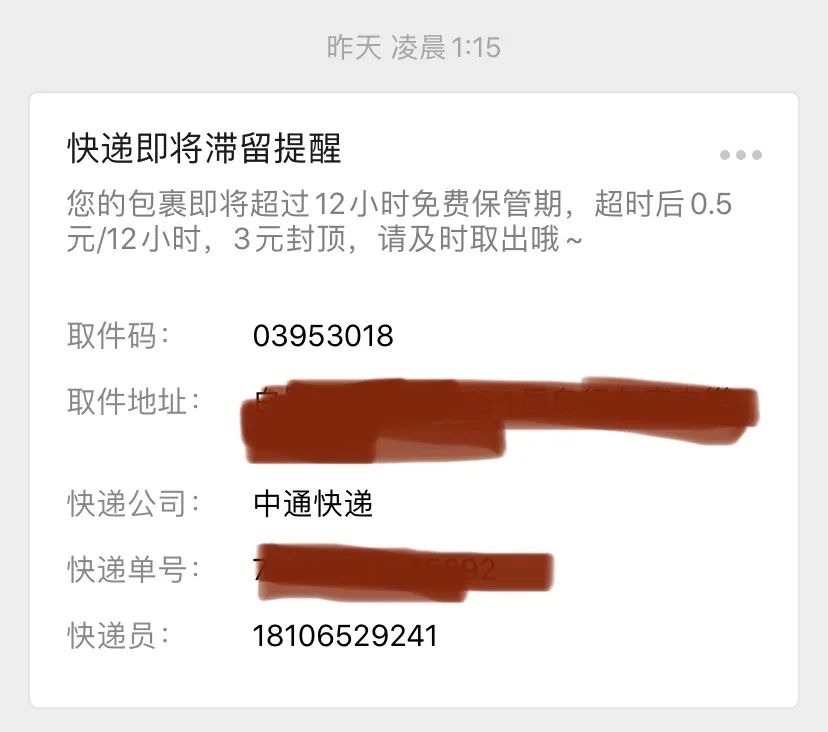Image resolution: width=828 pixels, height=732 pixels.
Task: Open the three-dot menu on the notification card
Action: (x=741, y=155)
